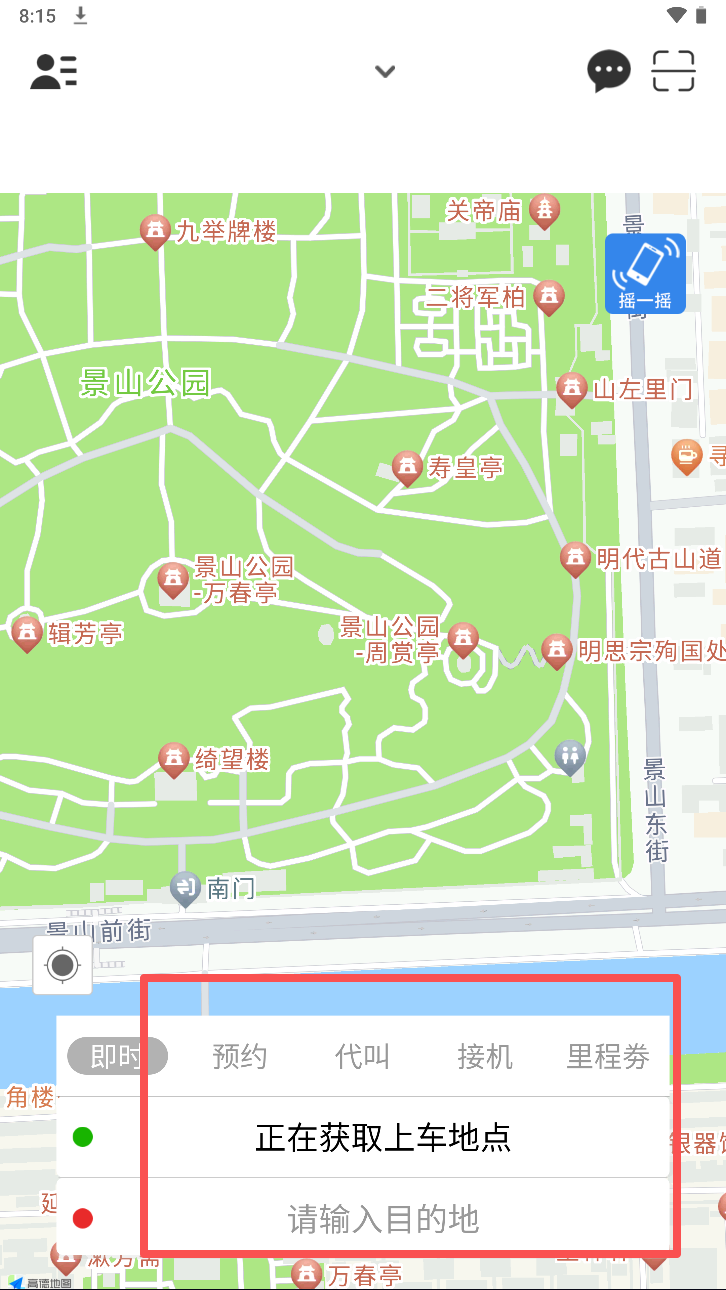The image size is (726, 1290).
Task: Open the 里程券 tab
Action: (608, 1056)
